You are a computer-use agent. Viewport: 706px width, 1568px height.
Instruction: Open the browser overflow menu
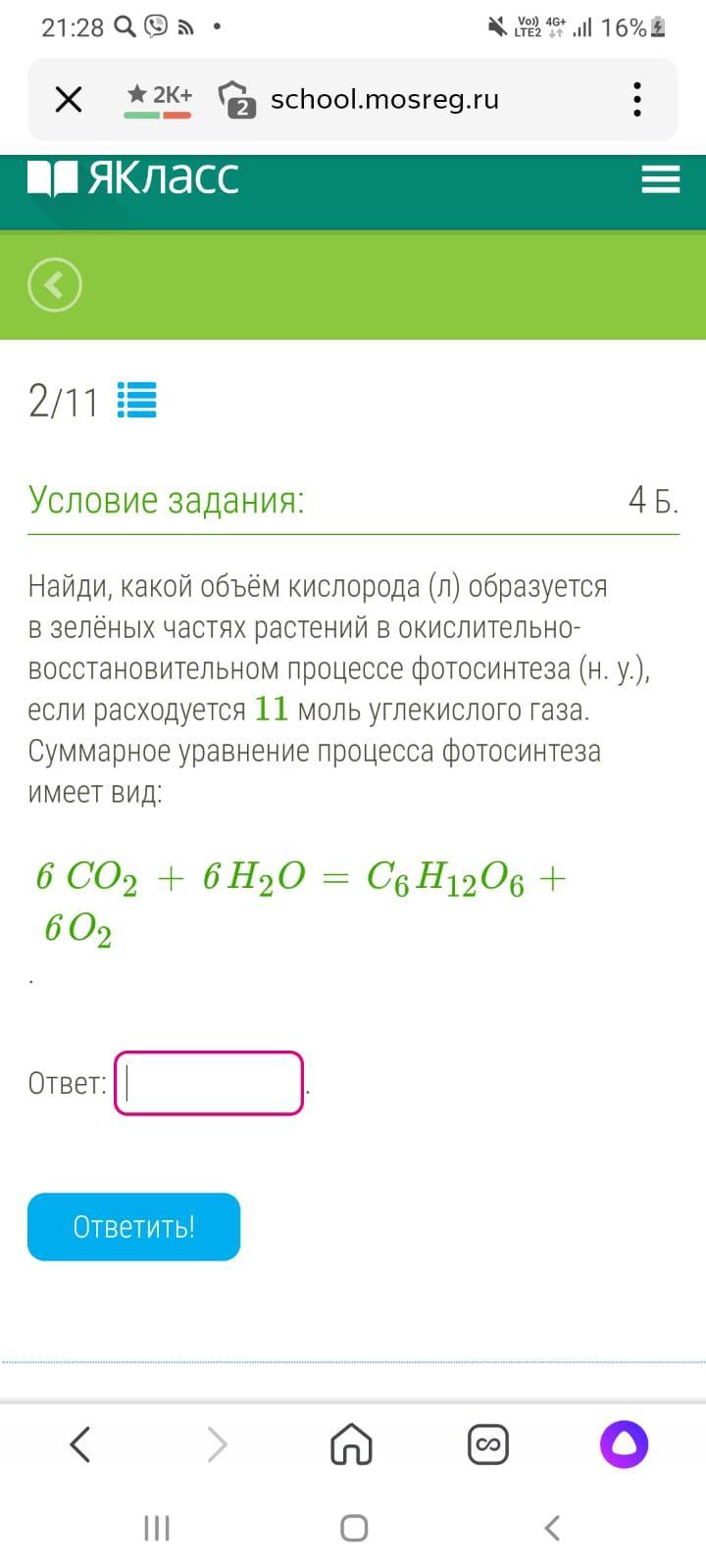(637, 99)
